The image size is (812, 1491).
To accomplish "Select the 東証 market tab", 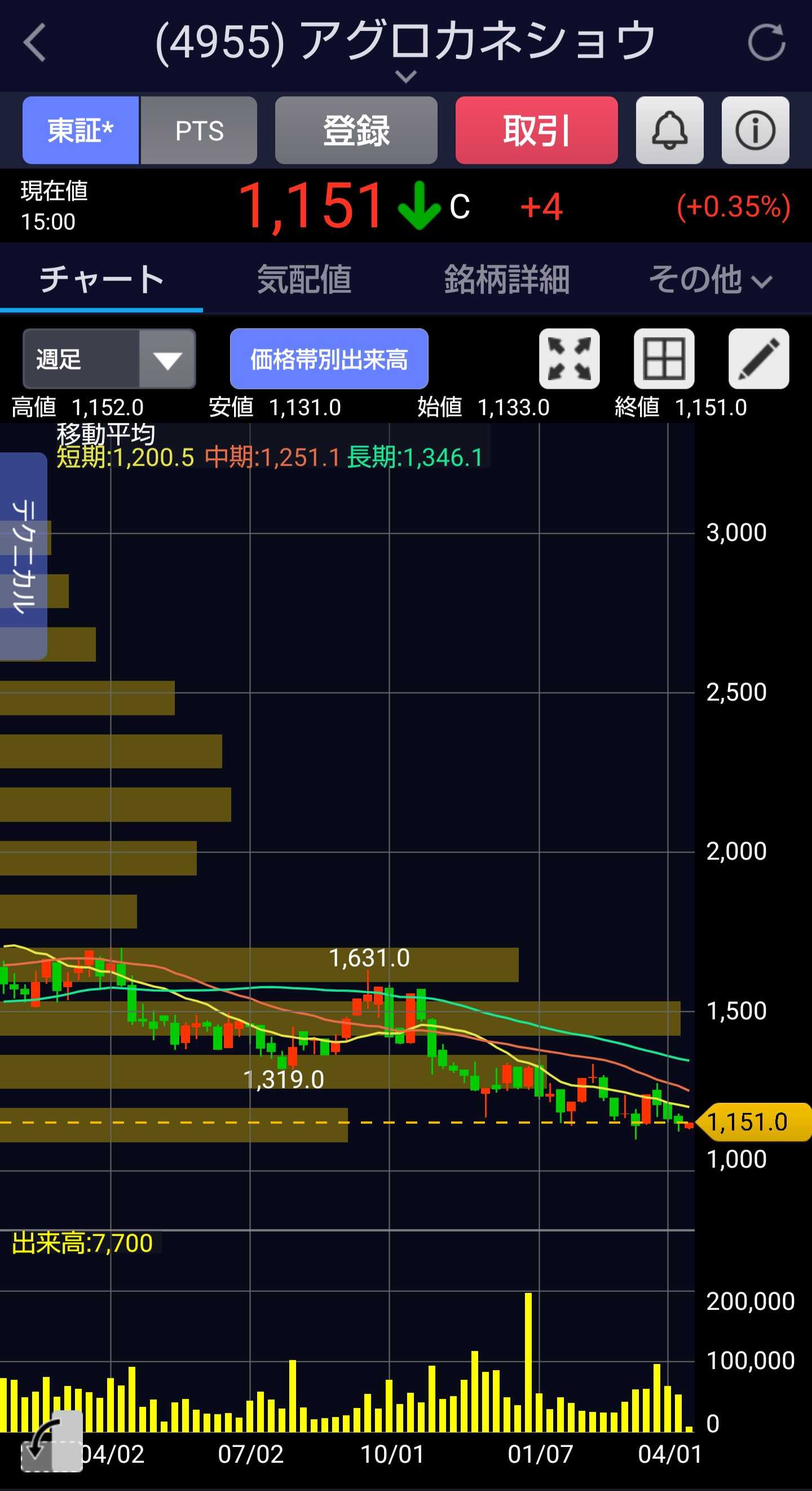I will (81, 130).
